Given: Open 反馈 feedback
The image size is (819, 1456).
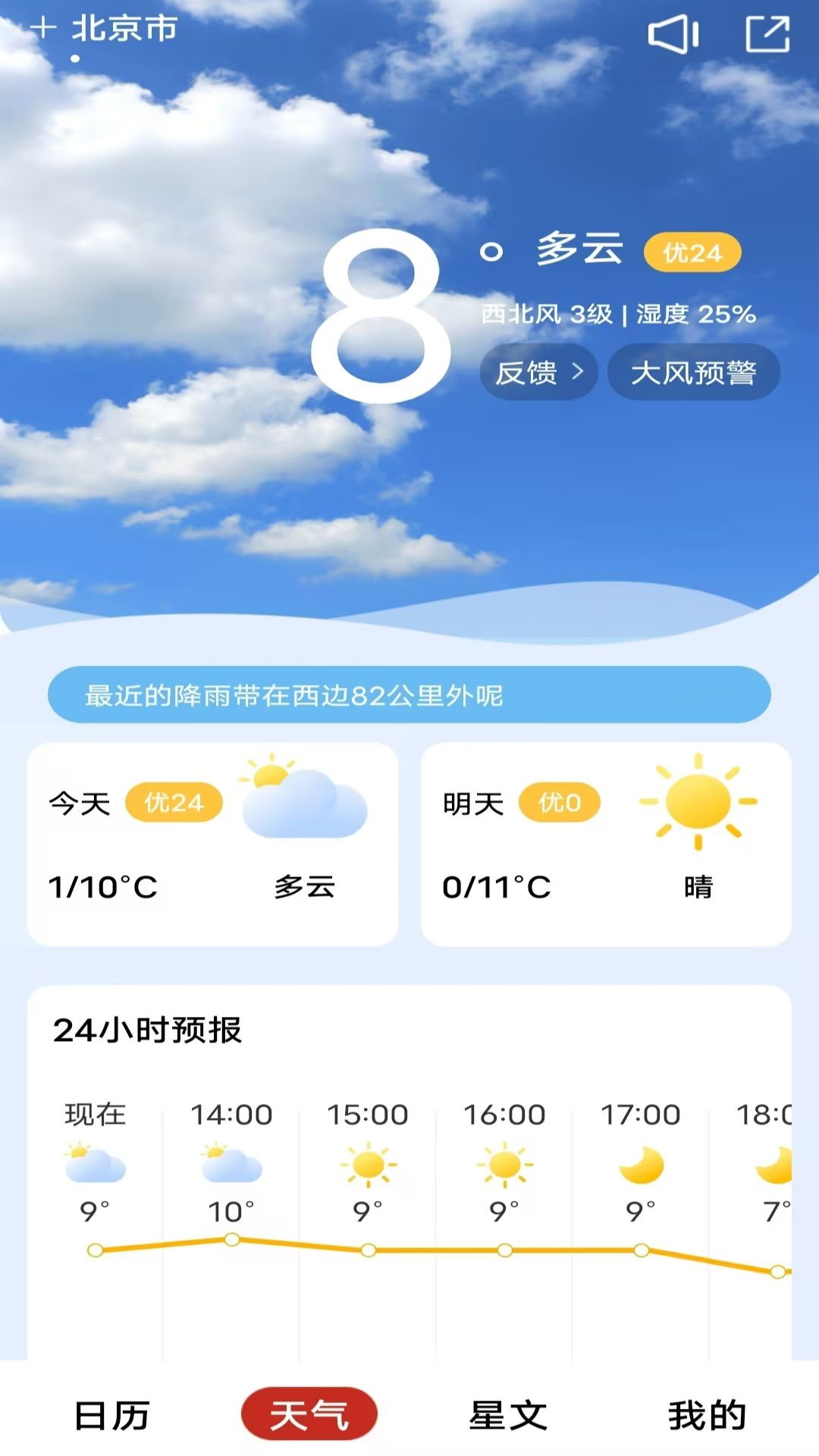Looking at the screenshot, I should [538, 372].
